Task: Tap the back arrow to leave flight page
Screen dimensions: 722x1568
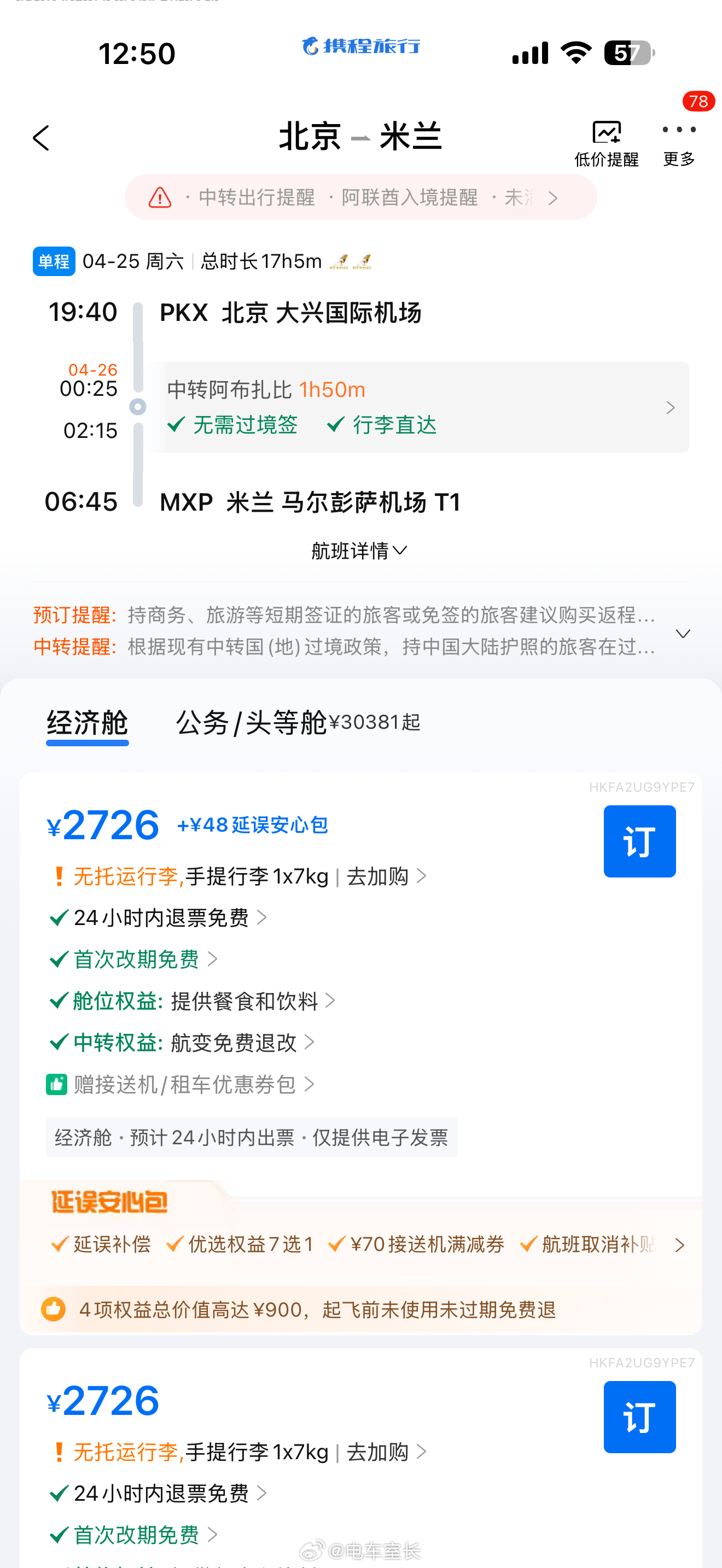Action: 41,138
